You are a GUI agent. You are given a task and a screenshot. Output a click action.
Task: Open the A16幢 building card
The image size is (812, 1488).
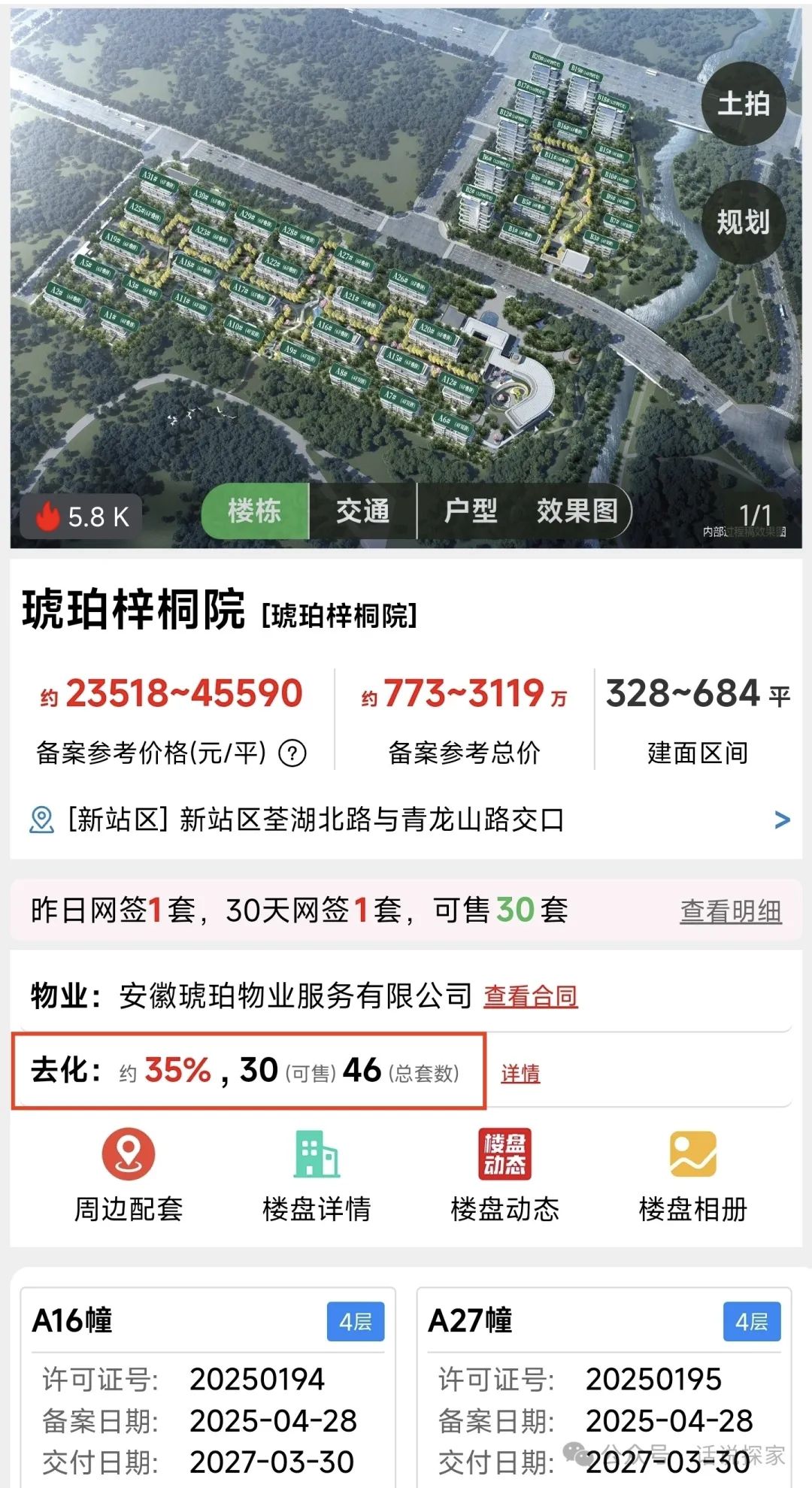(x=208, y=1388)
